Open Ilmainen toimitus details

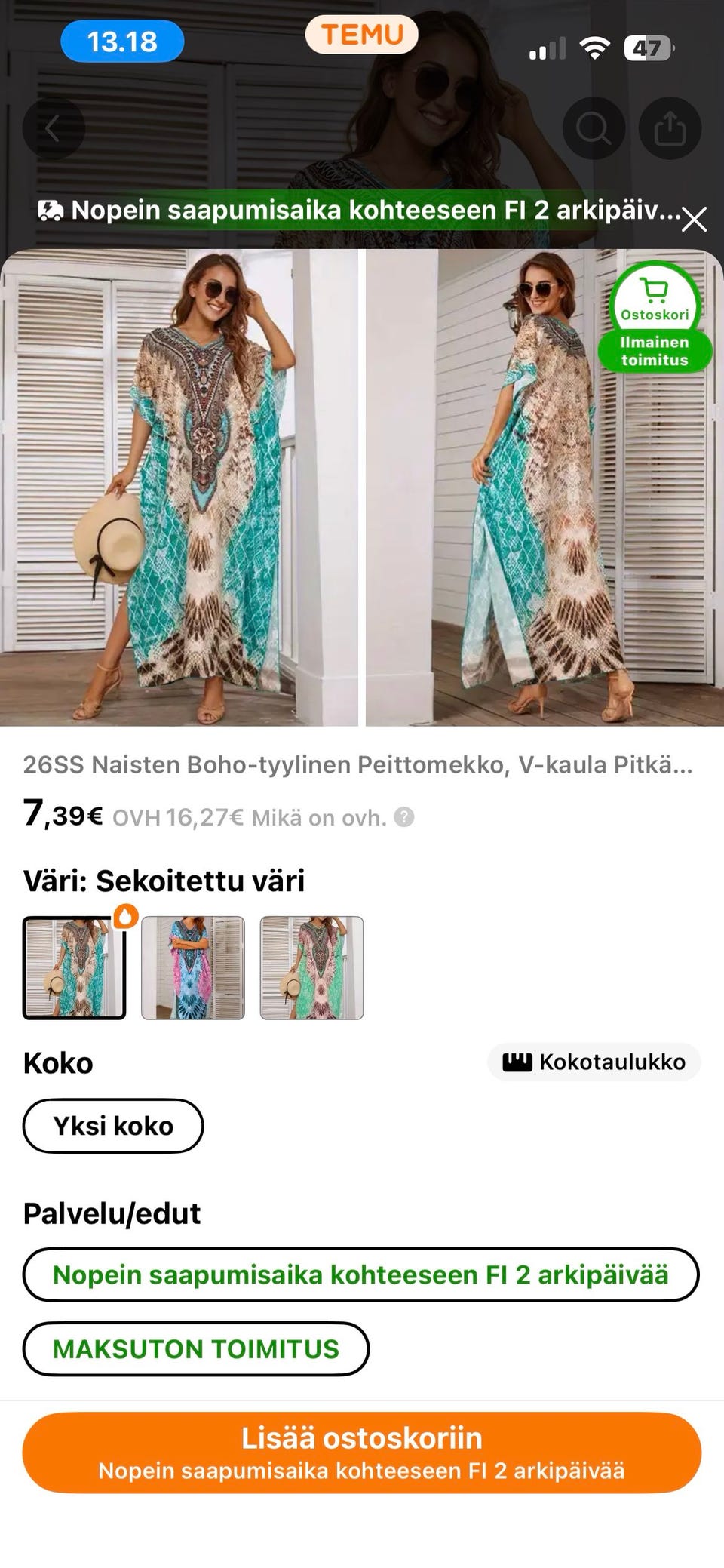655,351
